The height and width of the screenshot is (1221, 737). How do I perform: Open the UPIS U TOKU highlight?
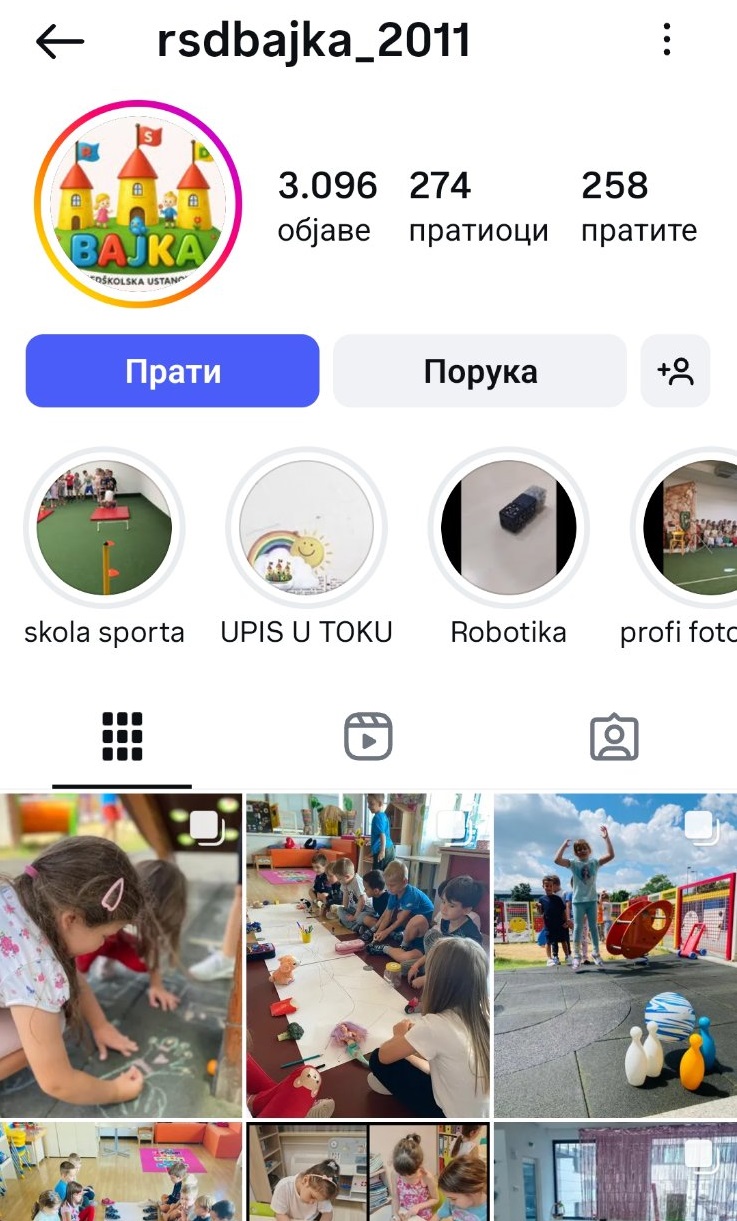(306, 528)
